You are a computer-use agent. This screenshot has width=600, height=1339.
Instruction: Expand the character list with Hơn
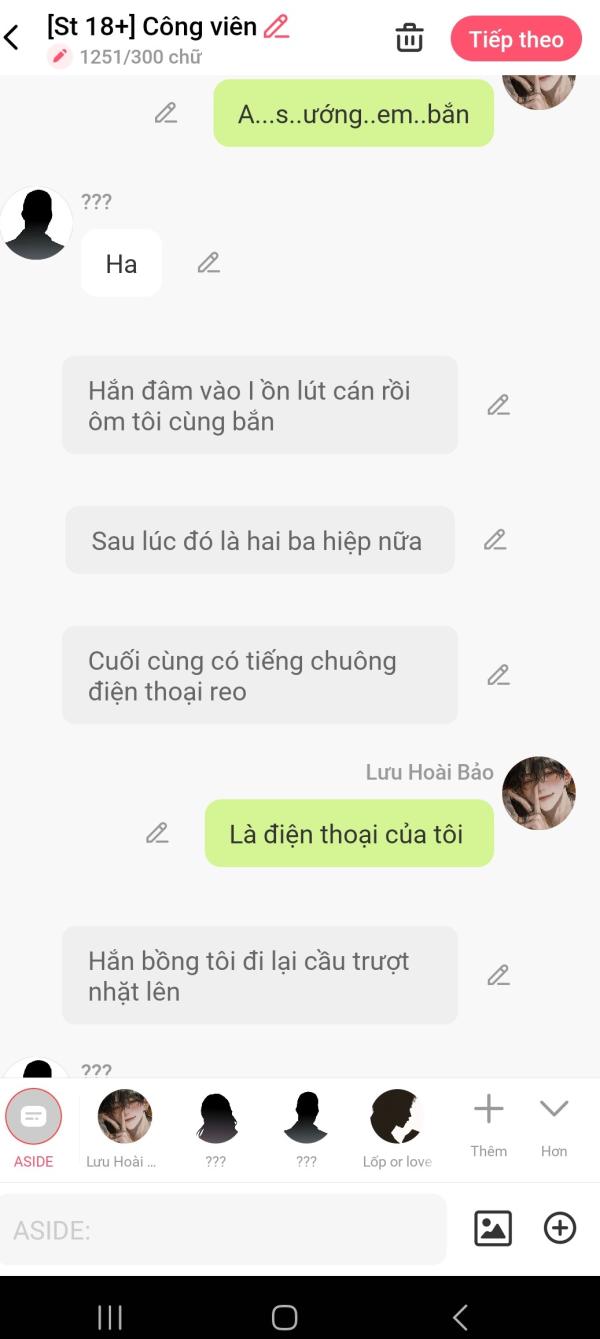(554, 1125)
